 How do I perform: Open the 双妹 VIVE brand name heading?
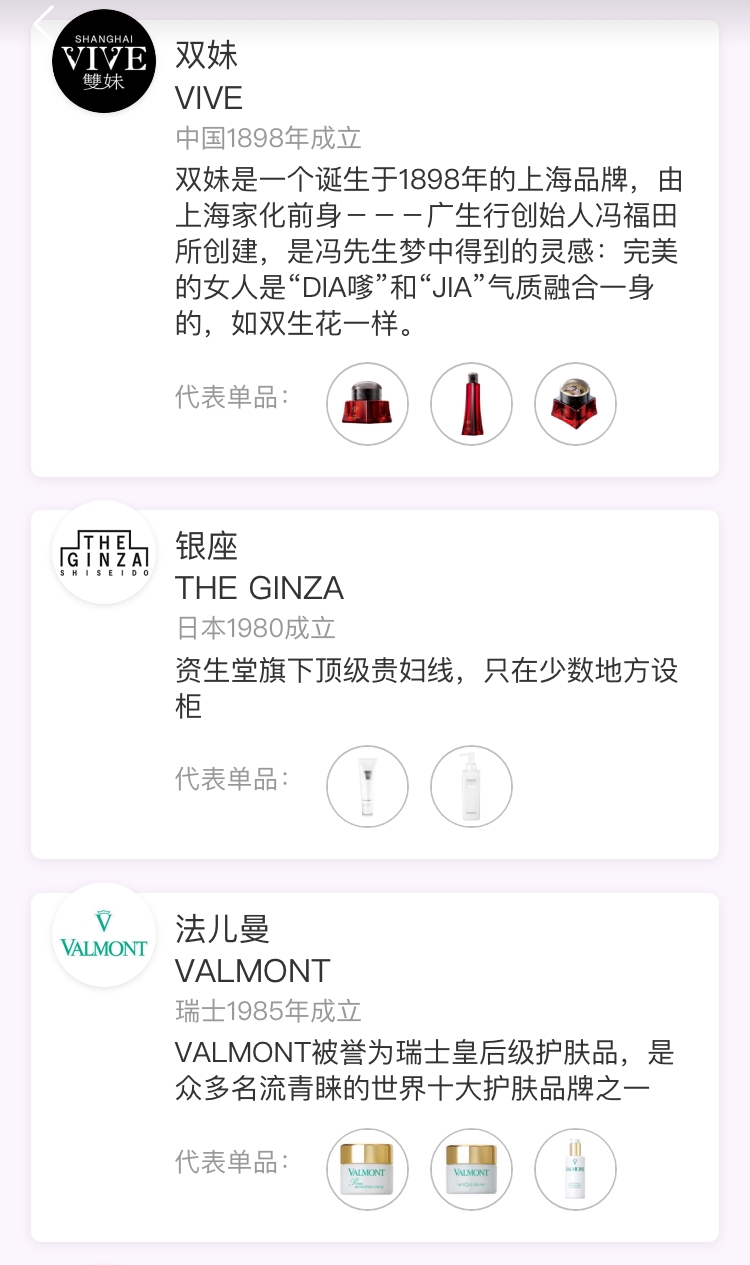point(207,57)
